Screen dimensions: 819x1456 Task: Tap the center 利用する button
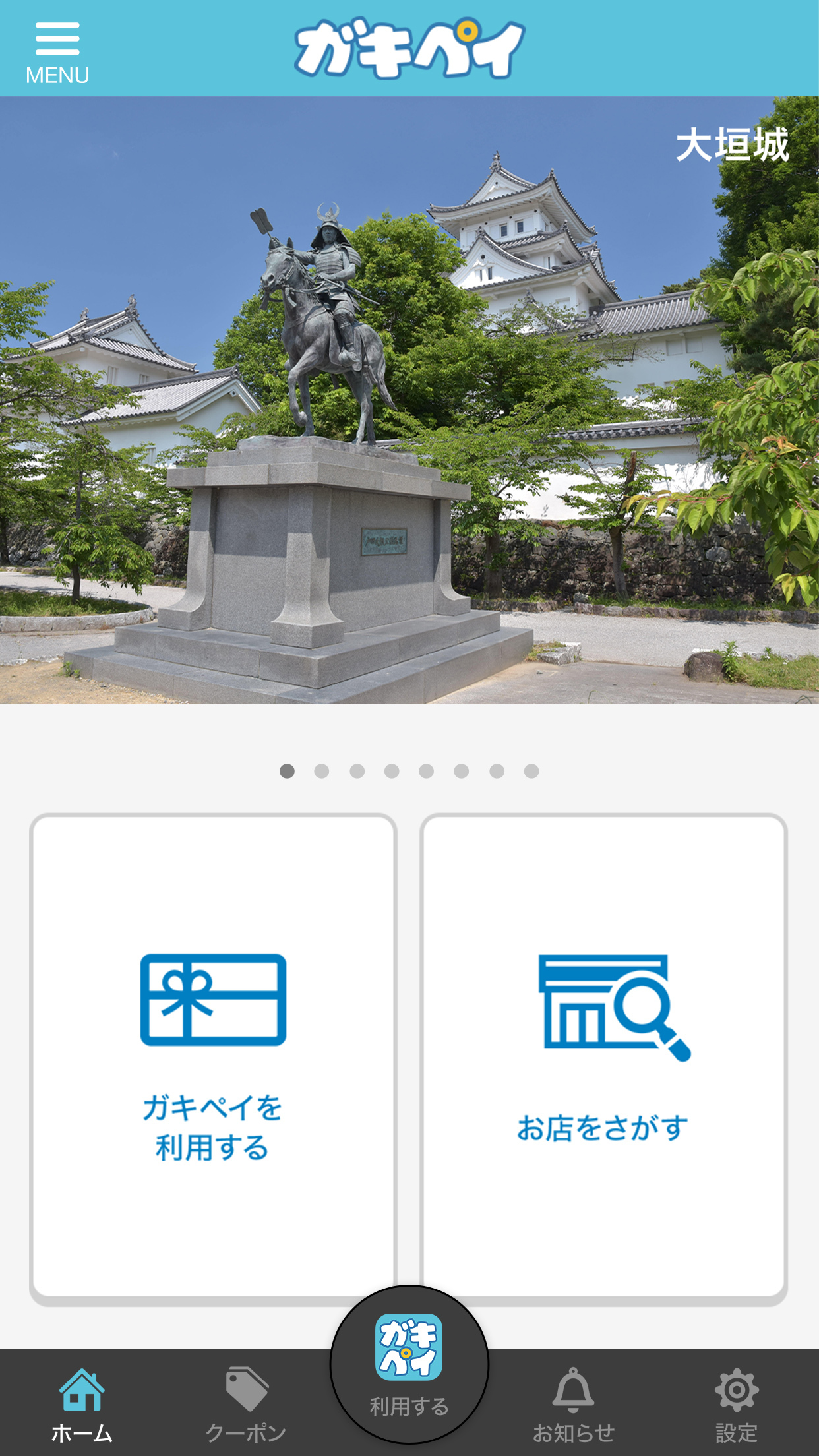coord(409,1364)
